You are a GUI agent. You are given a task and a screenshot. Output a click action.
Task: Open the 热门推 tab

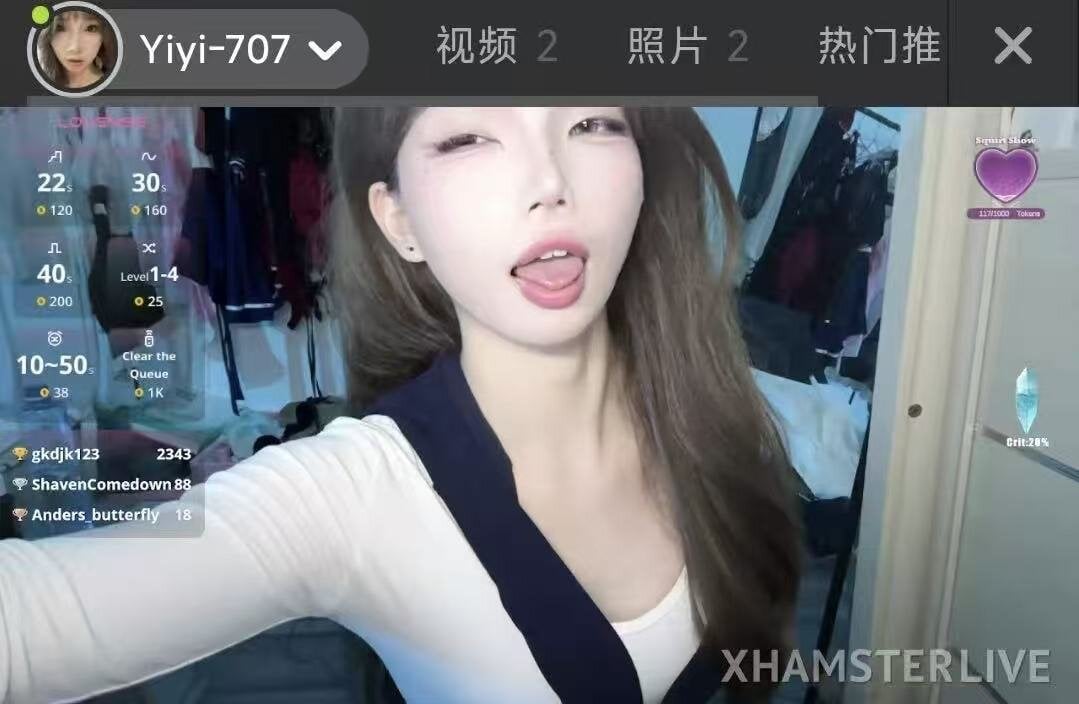(x=878, y=47)
